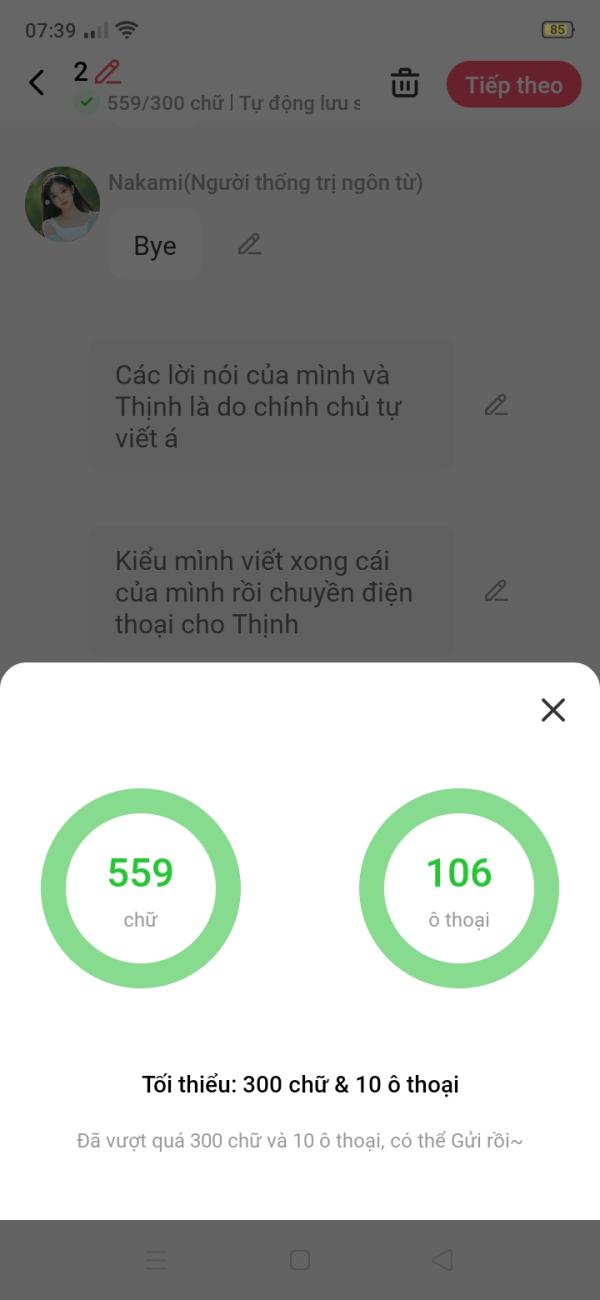Close the word count popup
This screenshot has height=1300, width=600.
(553, 710)
